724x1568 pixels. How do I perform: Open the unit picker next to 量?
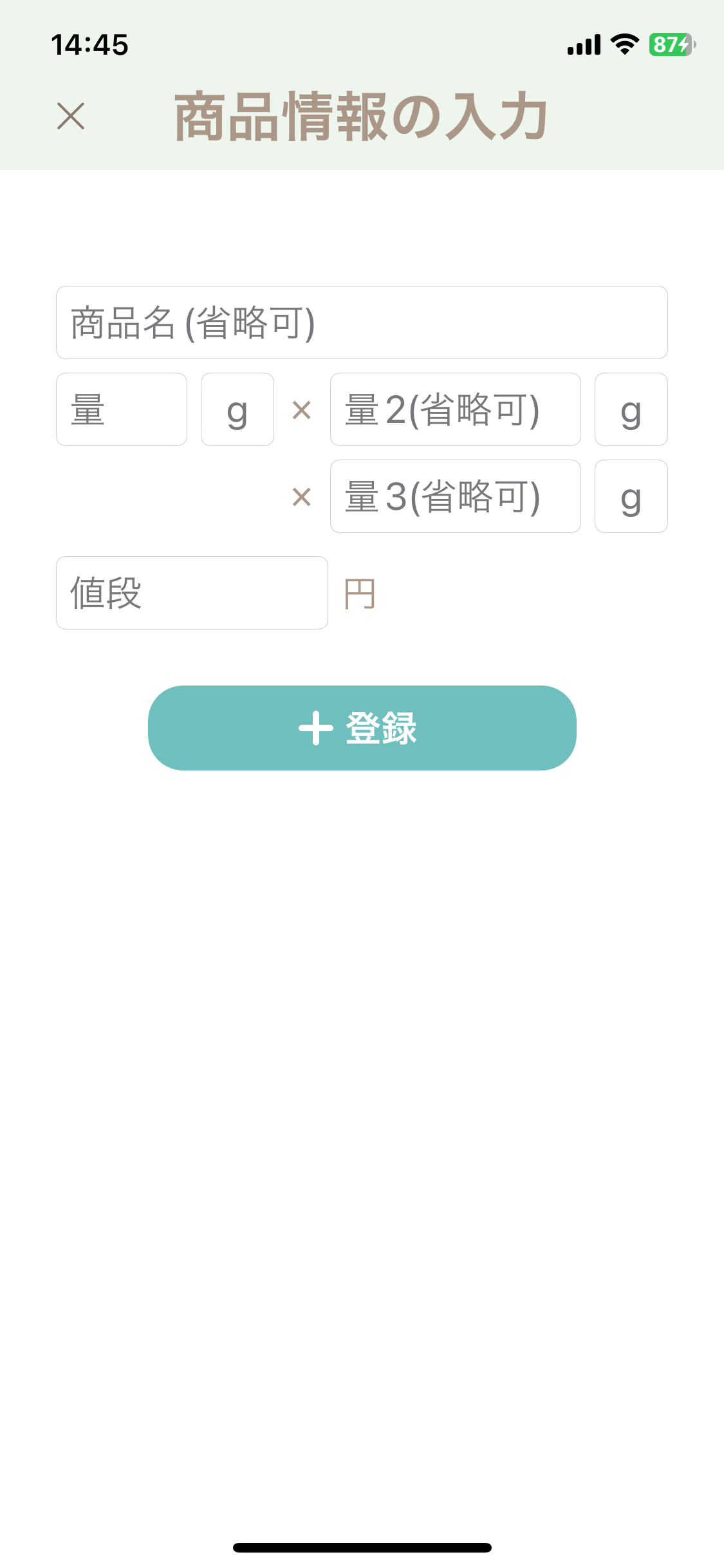point(237,409)
